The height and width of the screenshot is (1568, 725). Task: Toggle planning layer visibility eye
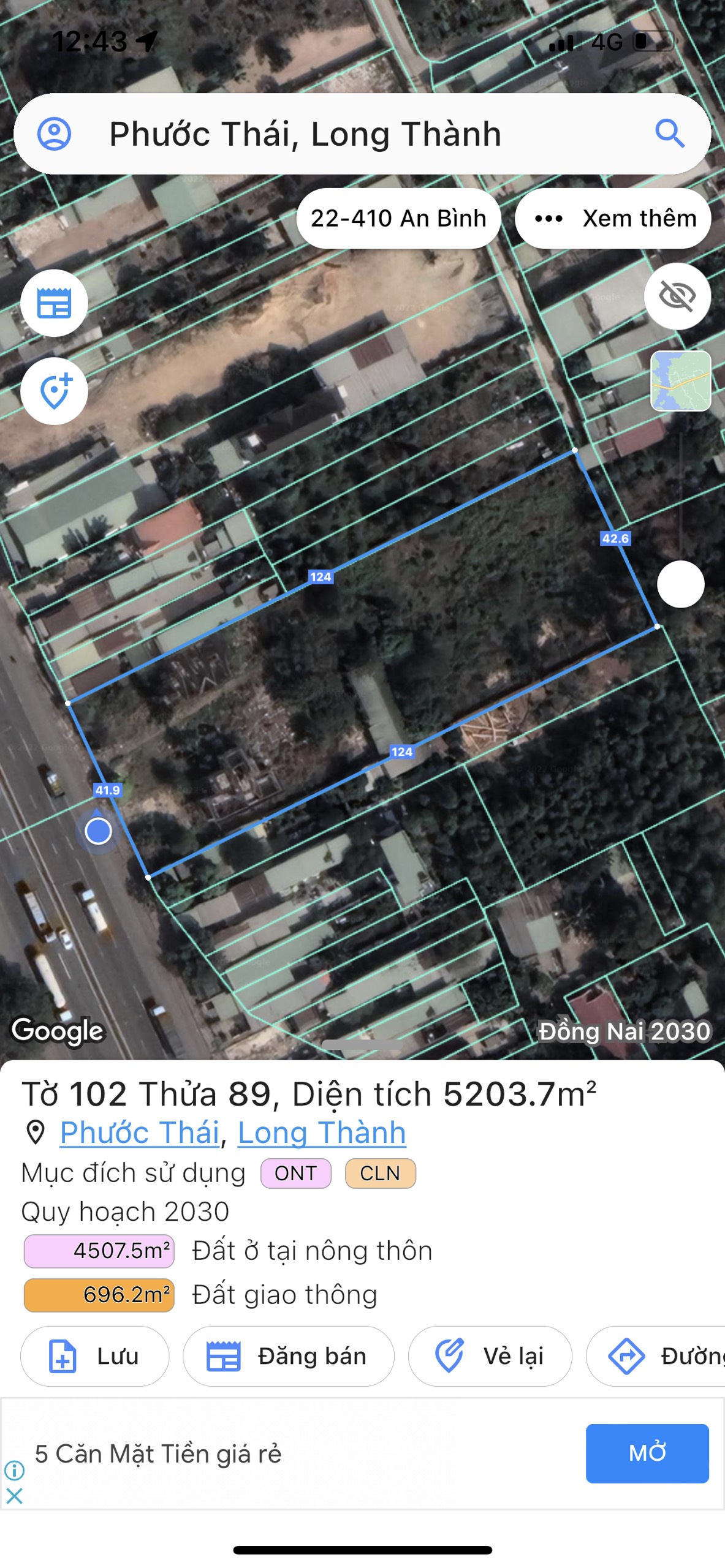coord(677,296)
